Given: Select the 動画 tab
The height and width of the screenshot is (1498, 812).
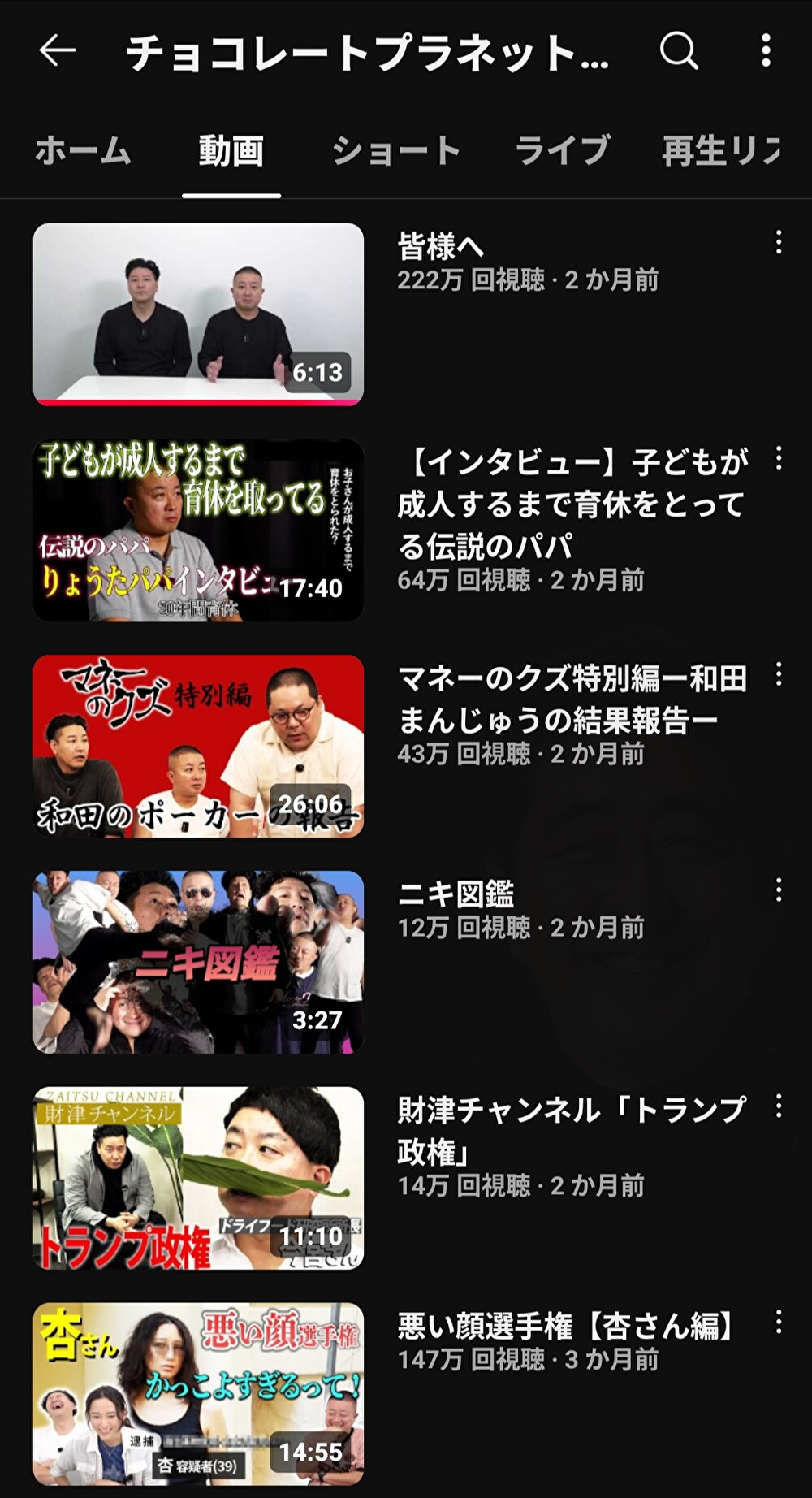Looking at the screenshot, I should click(231, 151).
